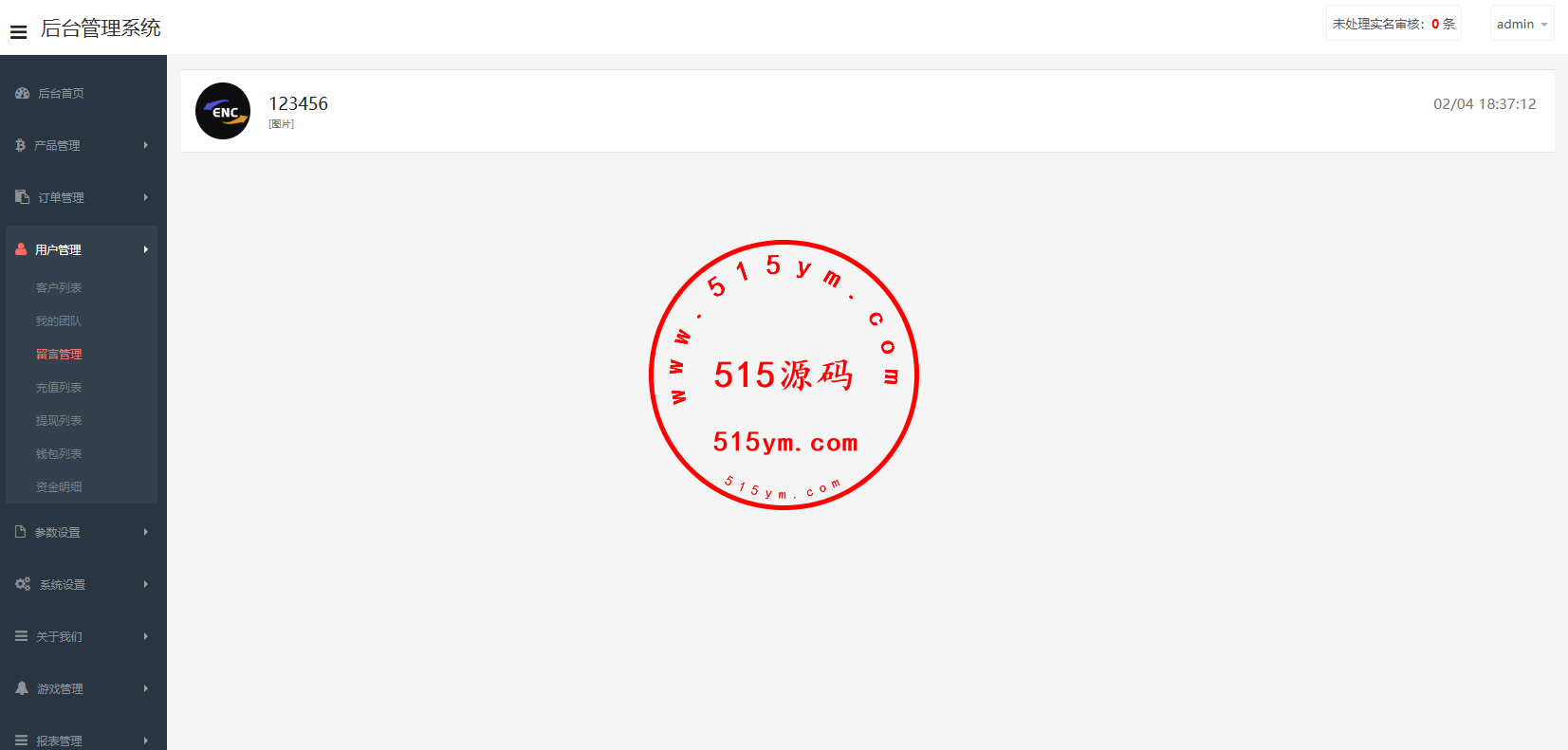1568x750 pixels.
Task: Open the admin account dropdown
Action: point(1522,24)
